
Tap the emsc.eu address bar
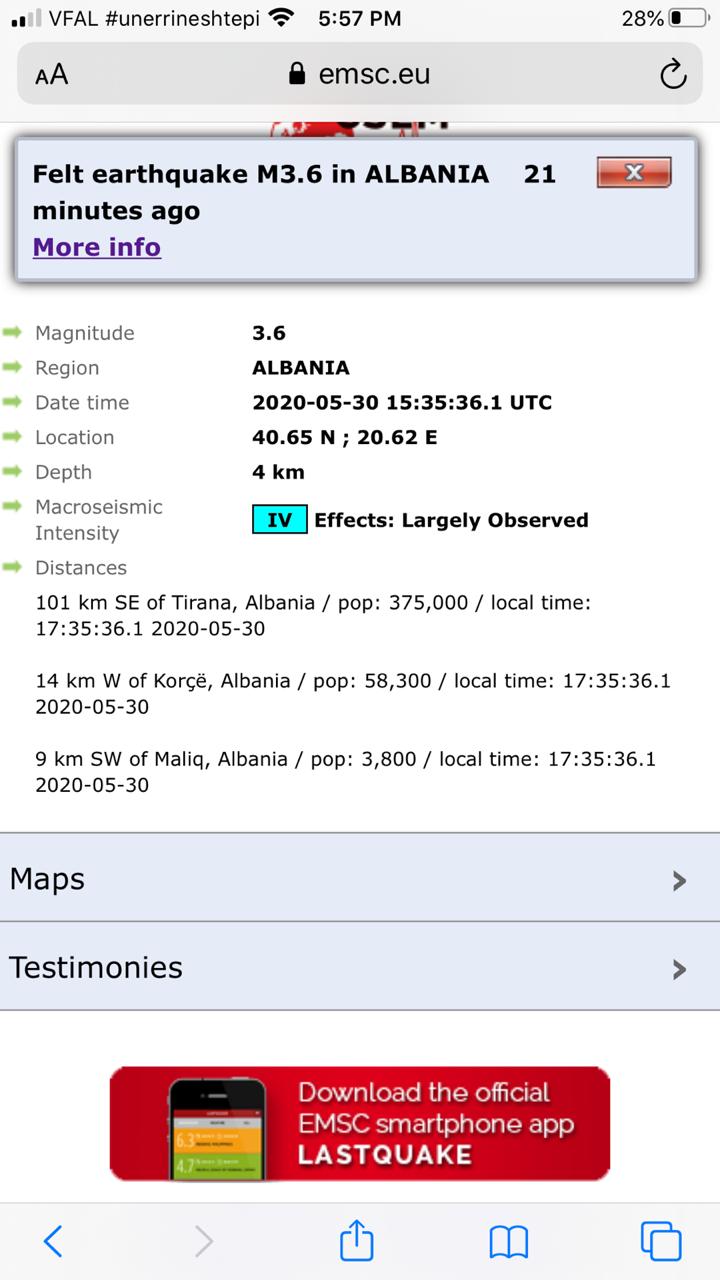360,74
